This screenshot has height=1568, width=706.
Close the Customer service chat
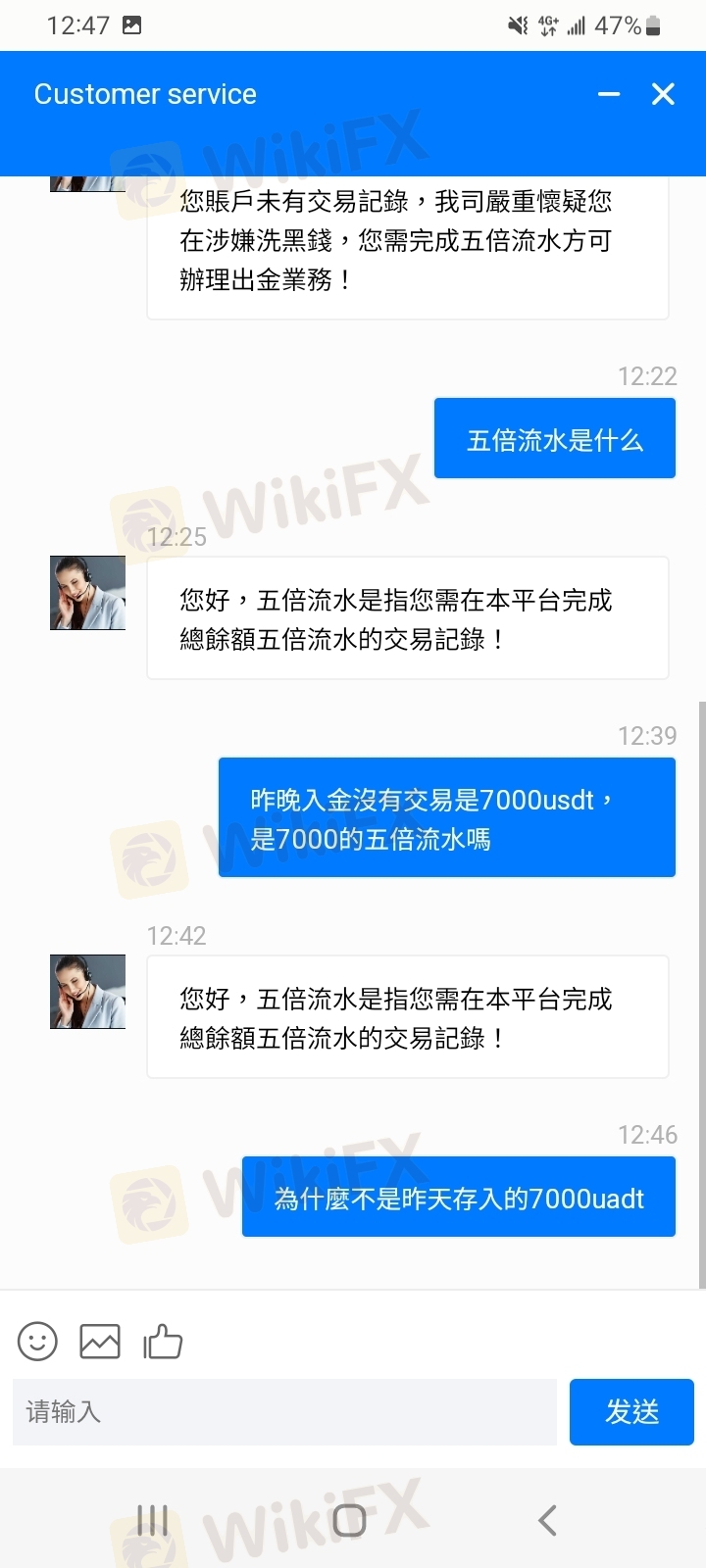664,94
